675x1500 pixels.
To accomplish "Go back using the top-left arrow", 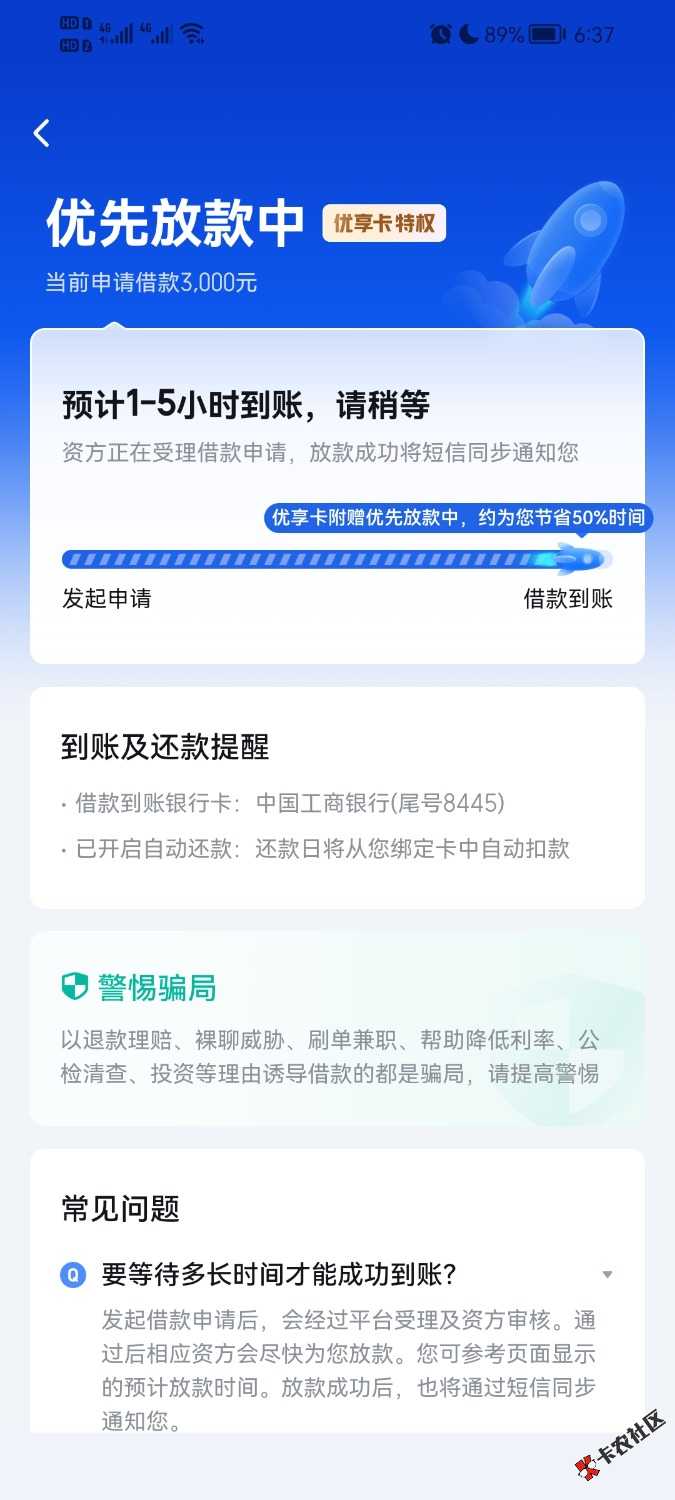I will 41,133.
